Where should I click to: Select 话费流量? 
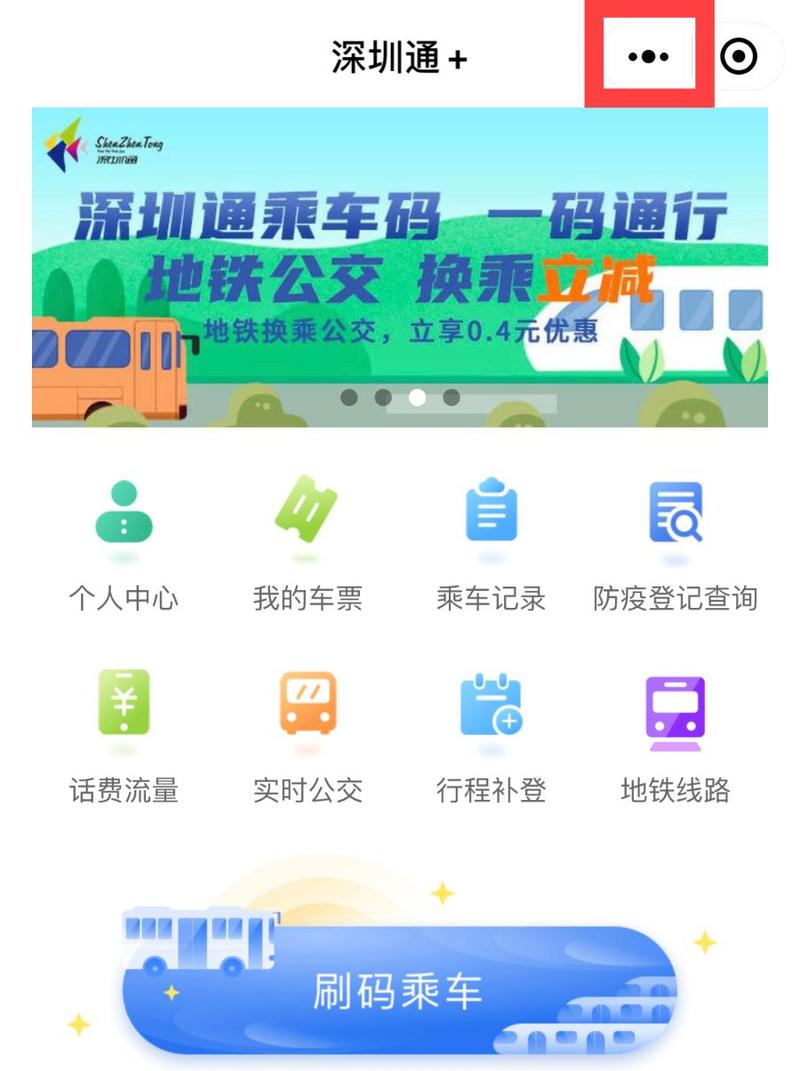123,735
